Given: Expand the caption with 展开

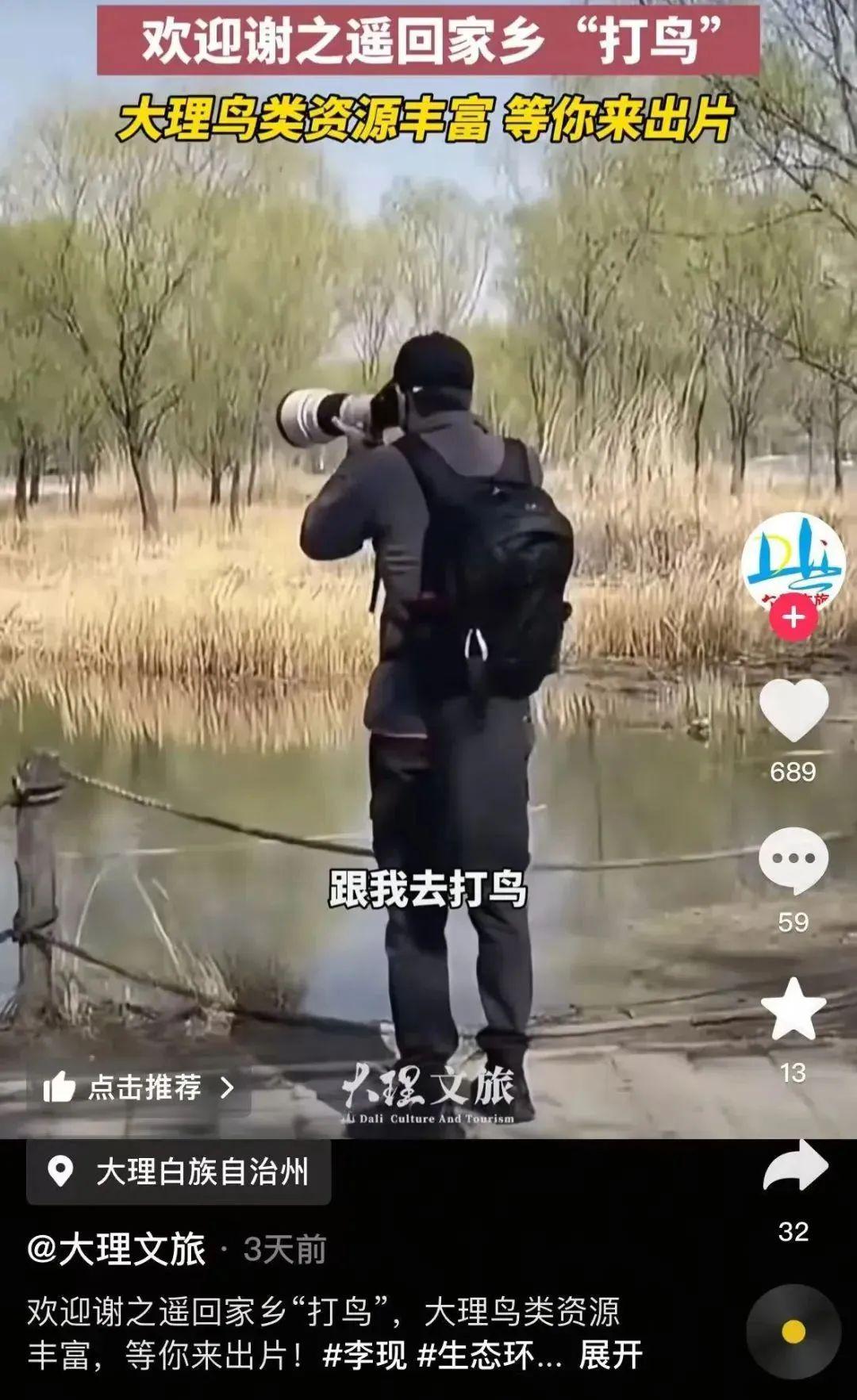Looking at the screenshot, I should coord(610,1355).
